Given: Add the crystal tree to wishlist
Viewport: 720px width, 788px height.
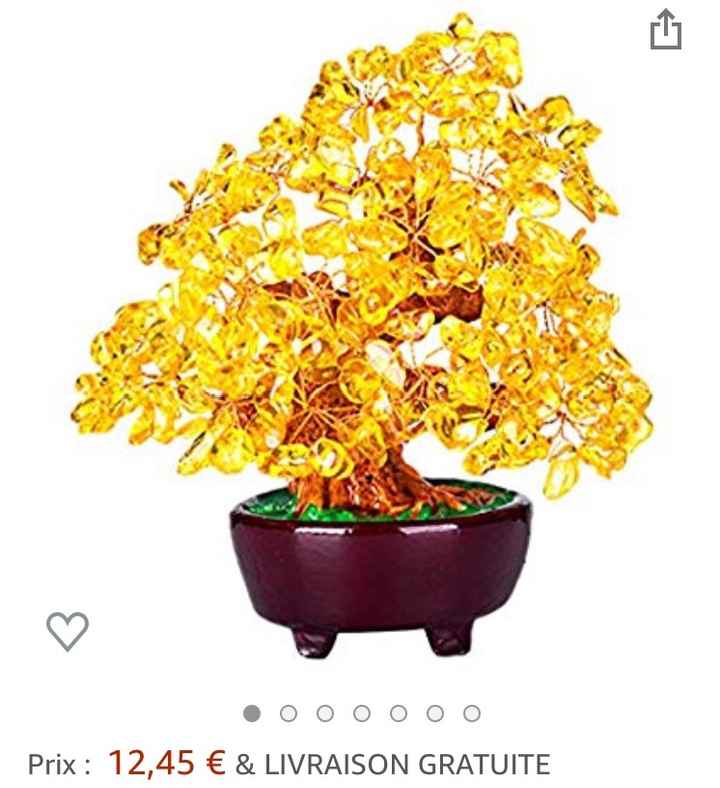Looking at the screenshot, I should click(68, 630).
